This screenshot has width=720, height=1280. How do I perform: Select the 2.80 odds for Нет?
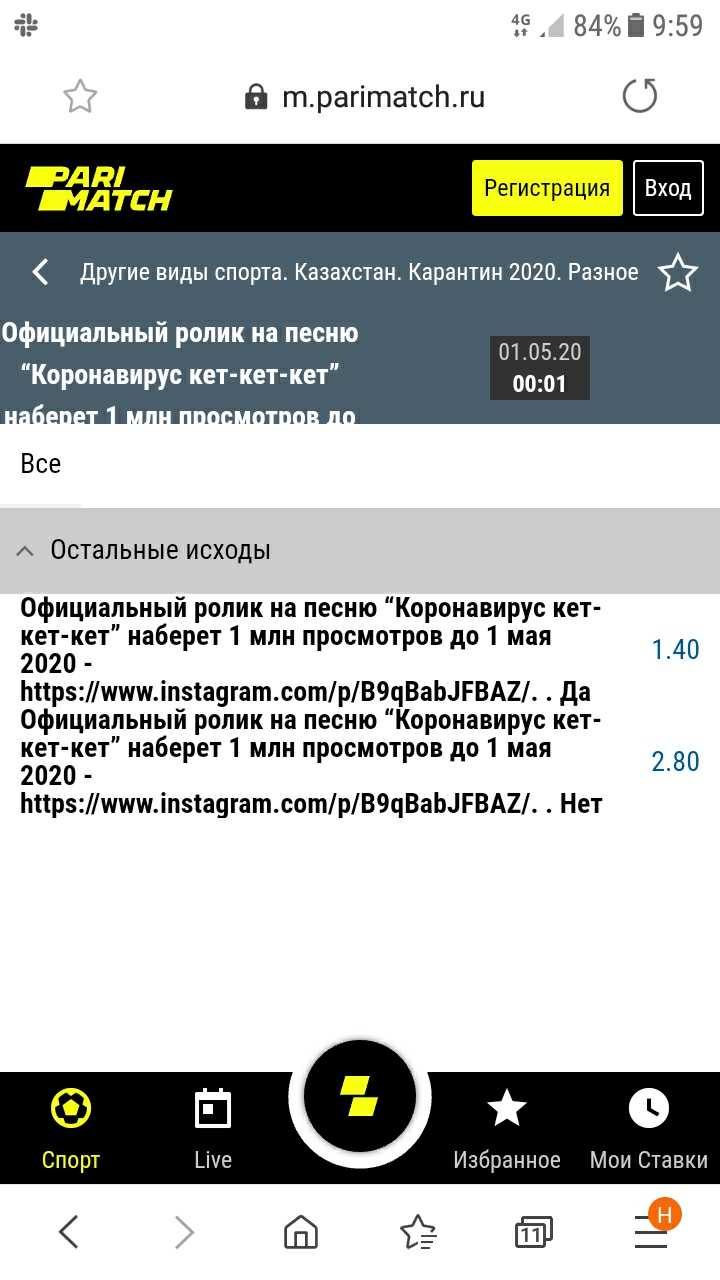tap(675, 762)
